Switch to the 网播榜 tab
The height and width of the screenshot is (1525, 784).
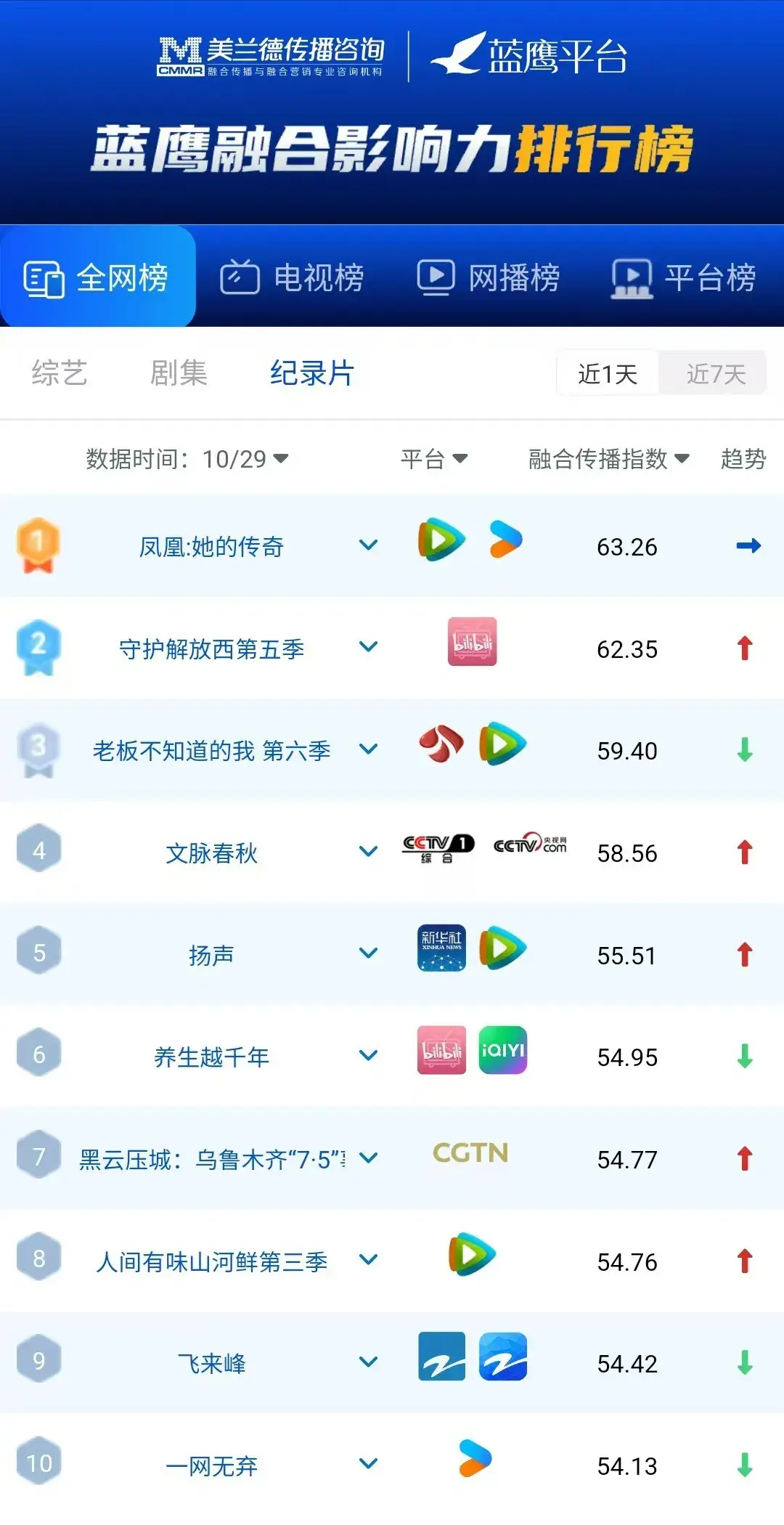click(x=489, y=277)
